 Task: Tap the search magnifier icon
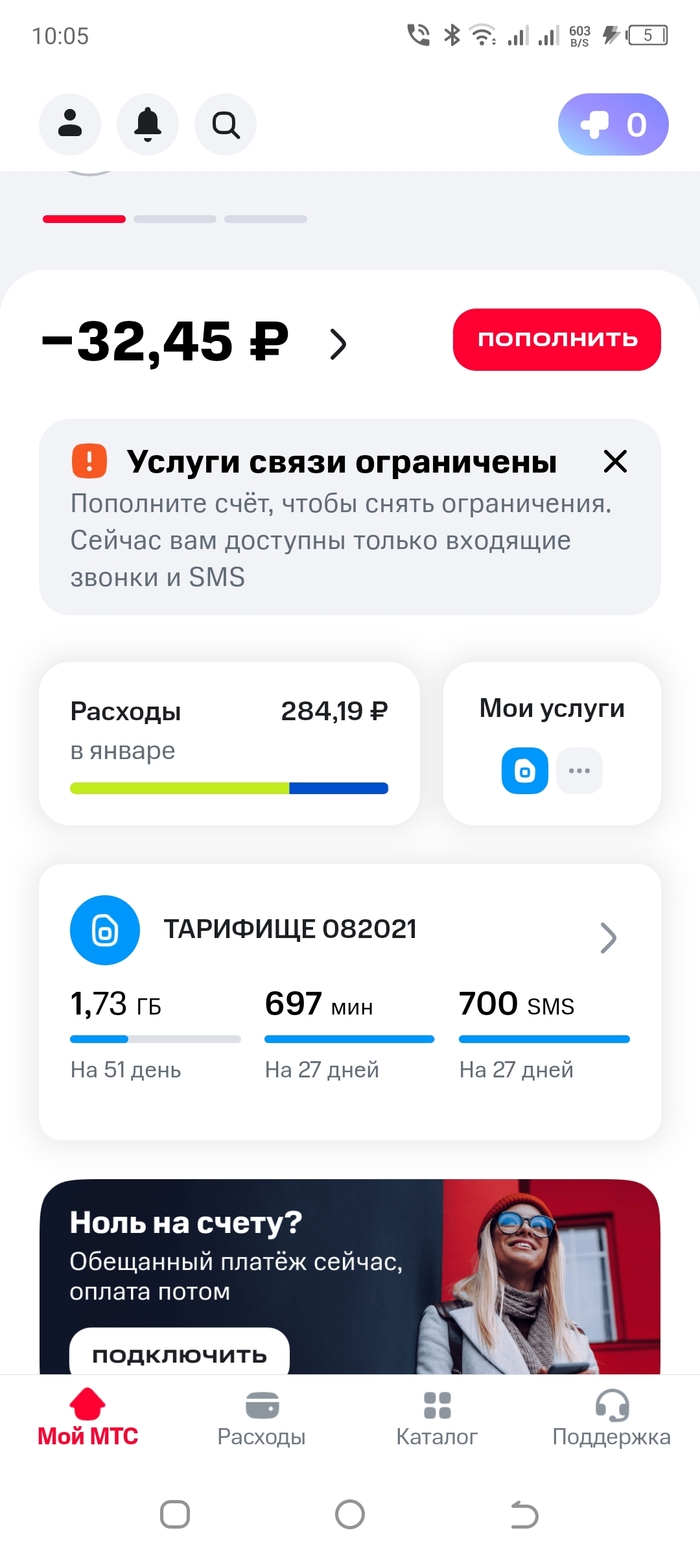[x=226, y=124]
